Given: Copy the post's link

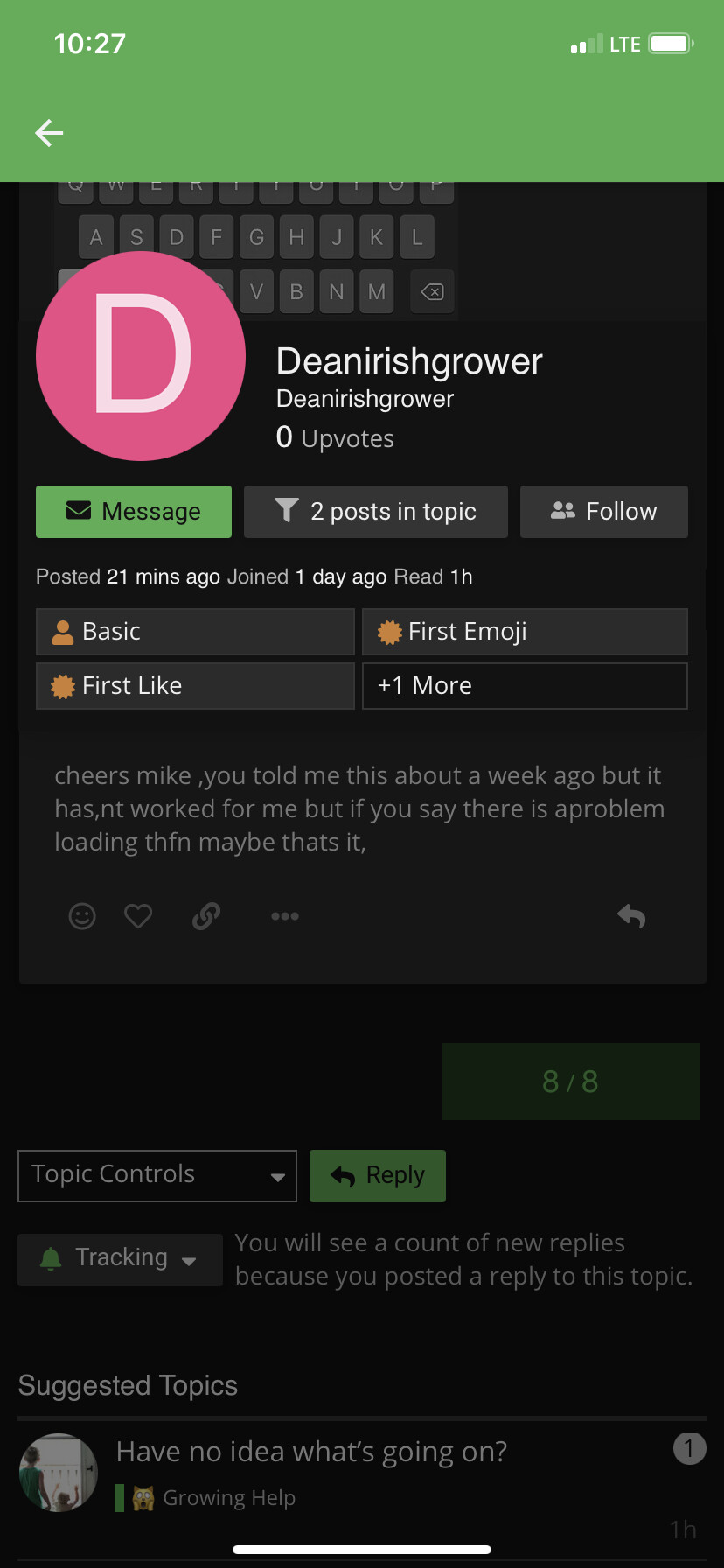Looking at the screenshot, I should tap(206, 916).
